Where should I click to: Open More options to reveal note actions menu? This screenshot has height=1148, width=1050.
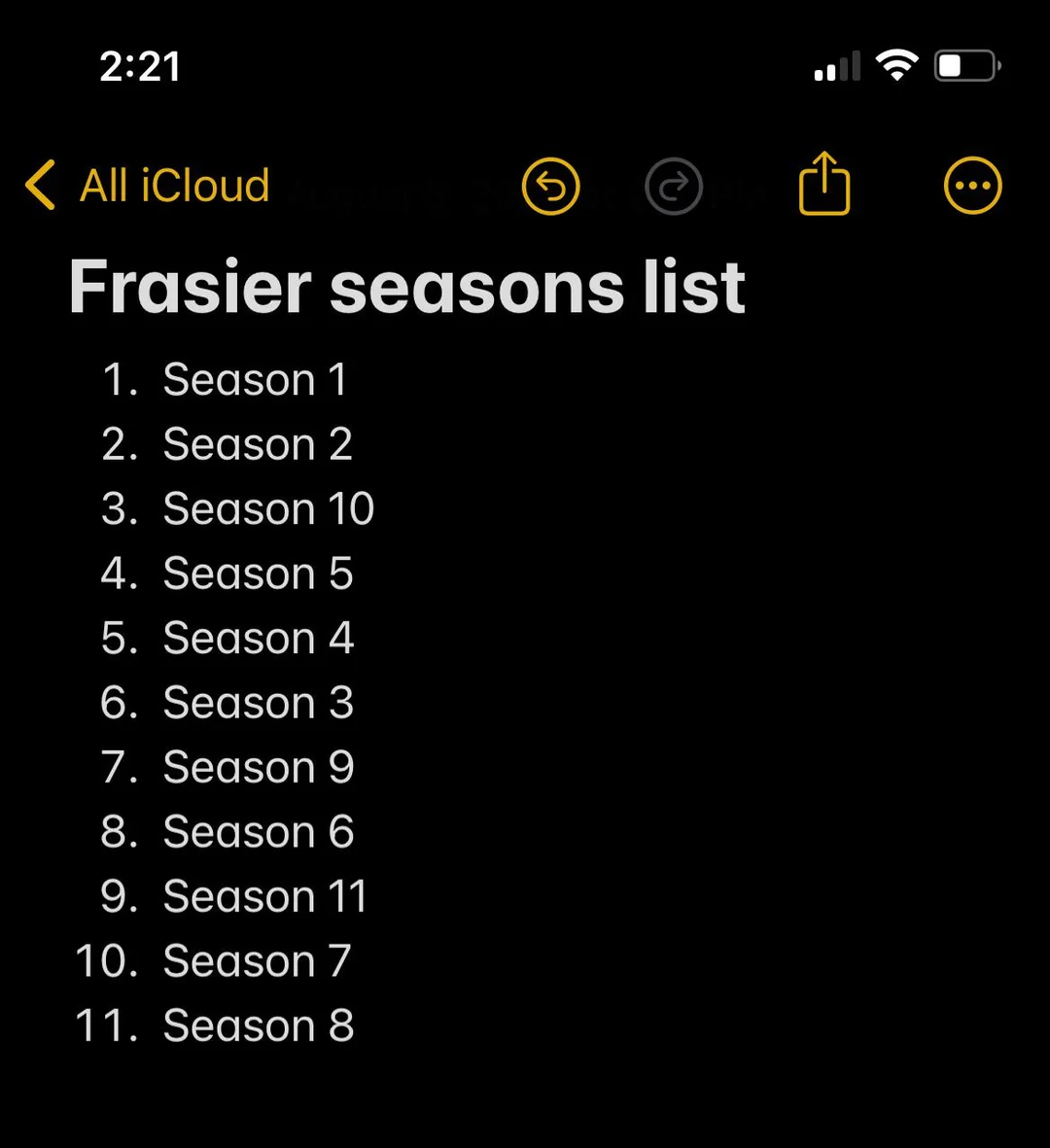click(971, 184)
